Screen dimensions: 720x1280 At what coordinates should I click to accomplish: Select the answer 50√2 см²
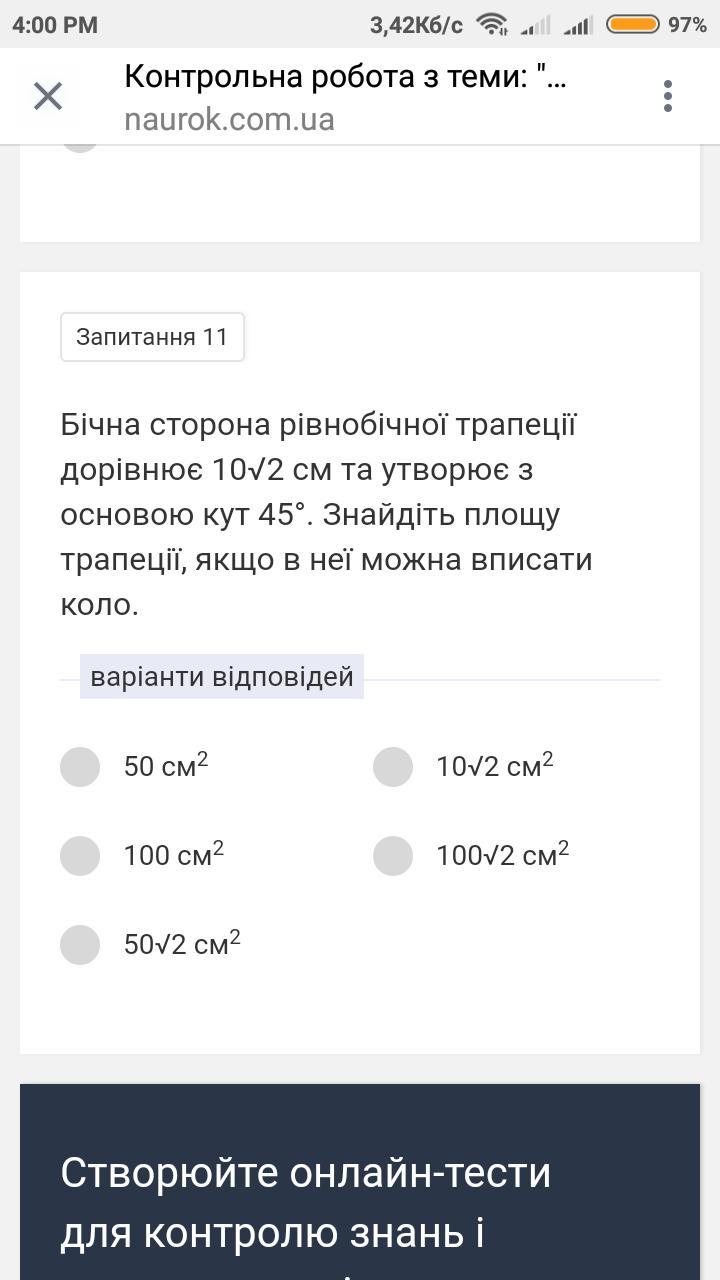point(80,945)
